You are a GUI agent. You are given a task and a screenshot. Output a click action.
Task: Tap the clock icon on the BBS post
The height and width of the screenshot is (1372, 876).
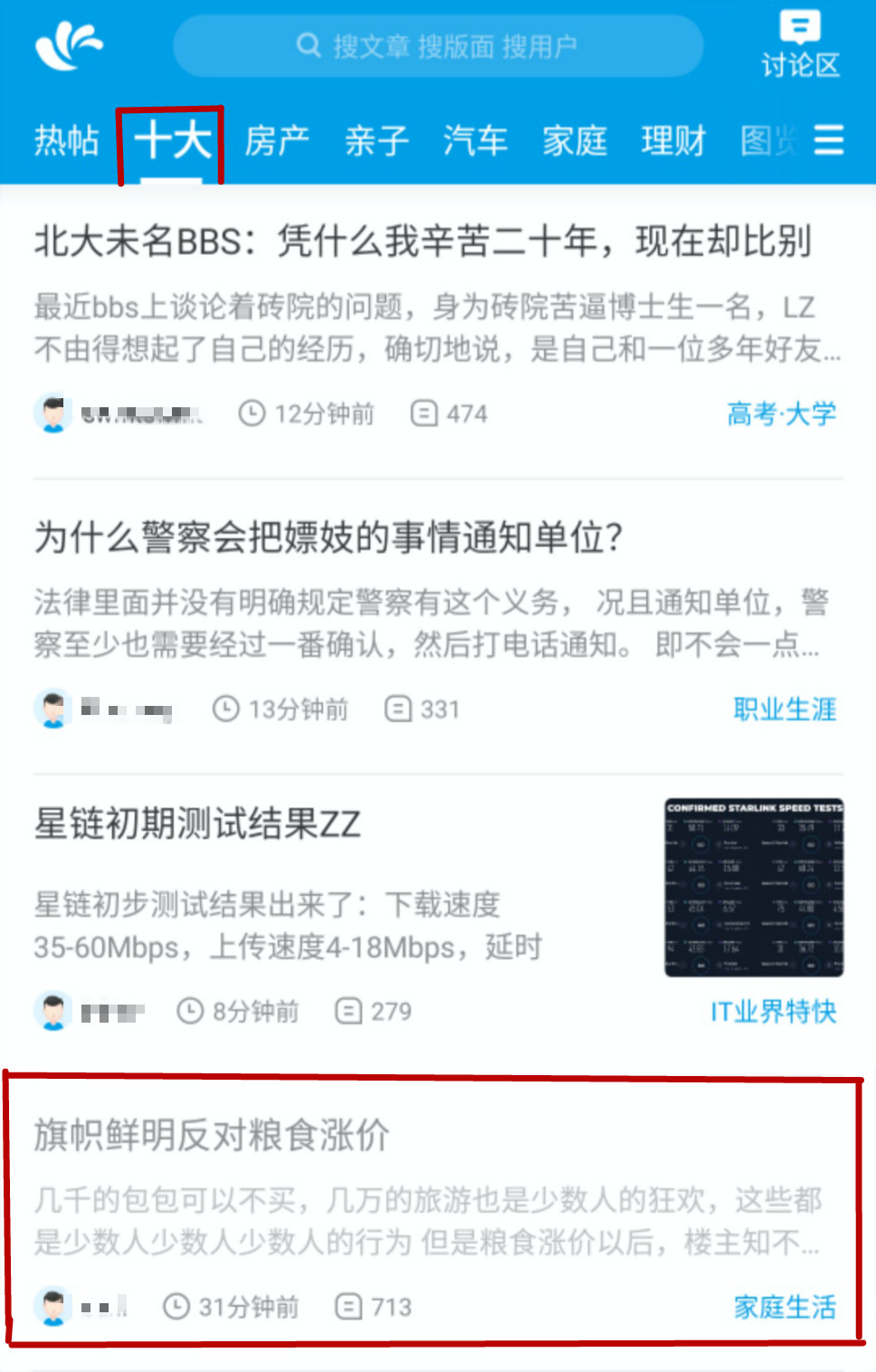tap(252, 414)
